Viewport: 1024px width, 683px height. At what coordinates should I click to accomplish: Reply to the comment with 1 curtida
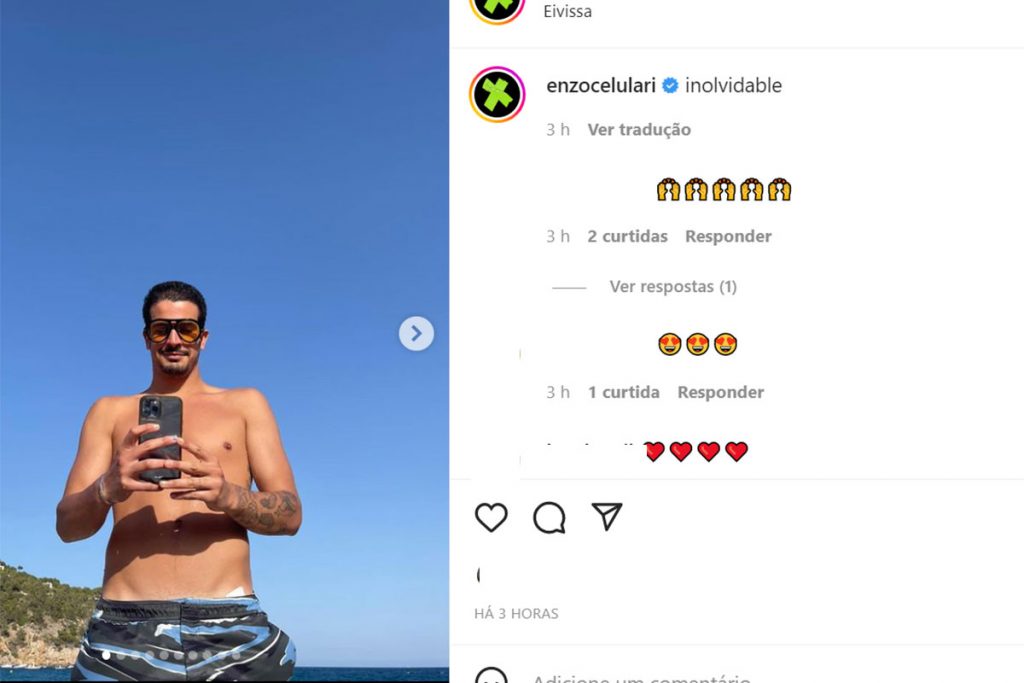click(720, 393)
